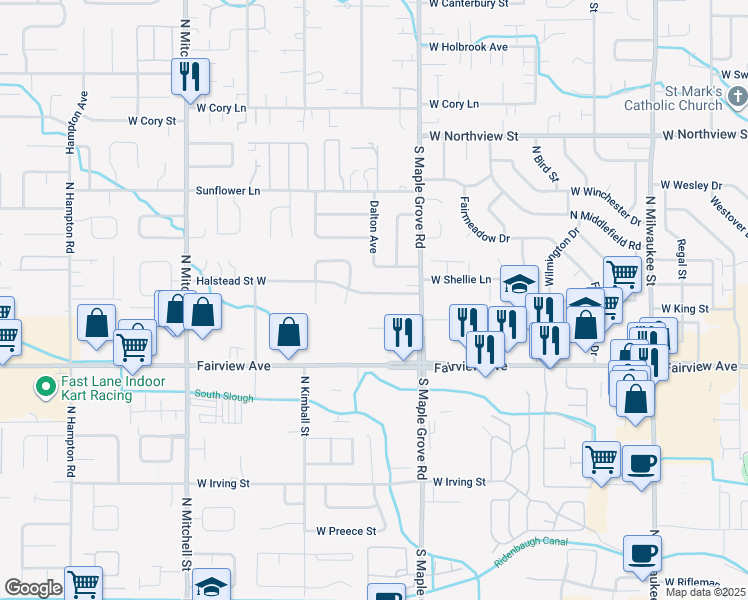748x600 pixels.
Task: Select St Mark's Catholic Church marker
Action: [737, 97]
